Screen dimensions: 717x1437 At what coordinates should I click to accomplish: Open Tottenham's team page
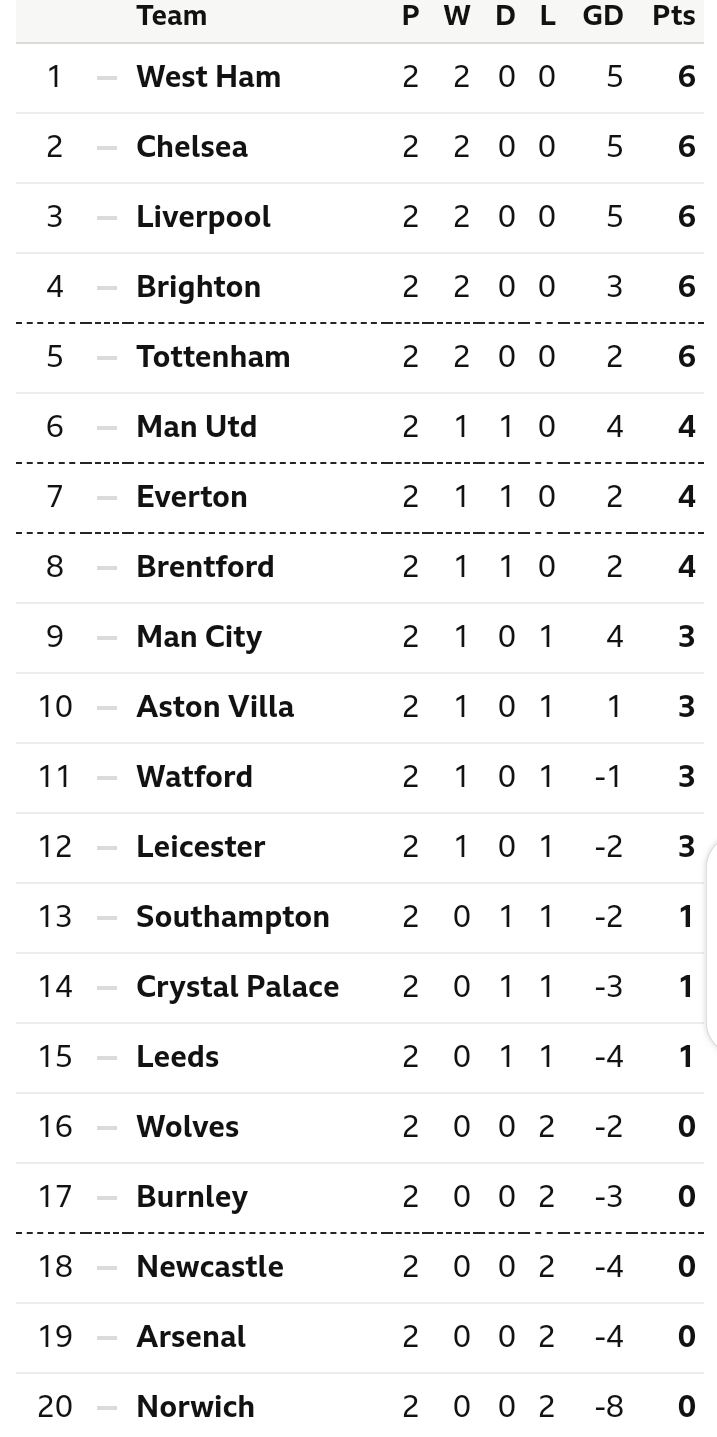click(213, 357)
